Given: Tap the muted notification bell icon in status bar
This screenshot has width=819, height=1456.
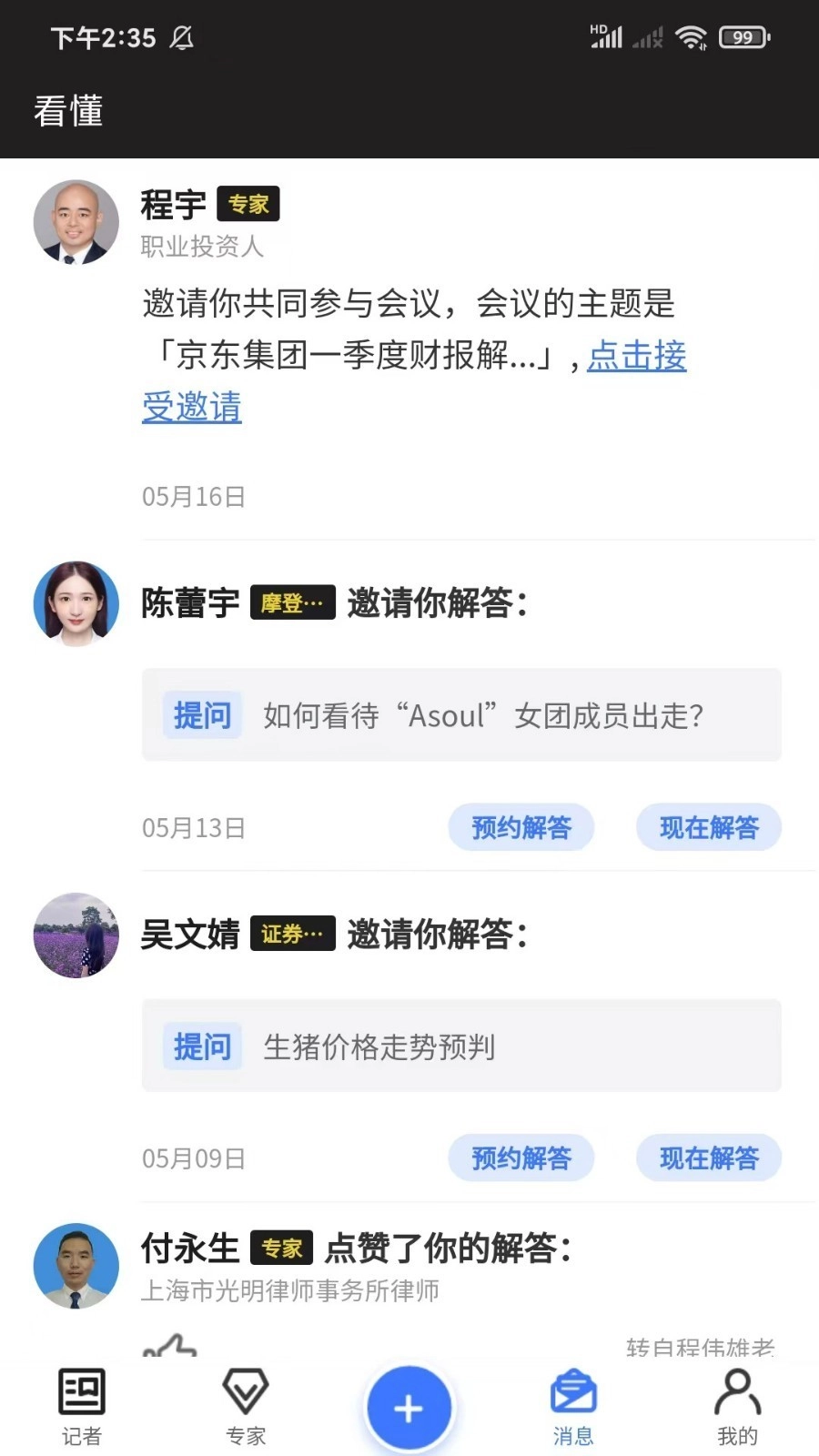Looking at the screenshot, I should click(x=183, y=38).
